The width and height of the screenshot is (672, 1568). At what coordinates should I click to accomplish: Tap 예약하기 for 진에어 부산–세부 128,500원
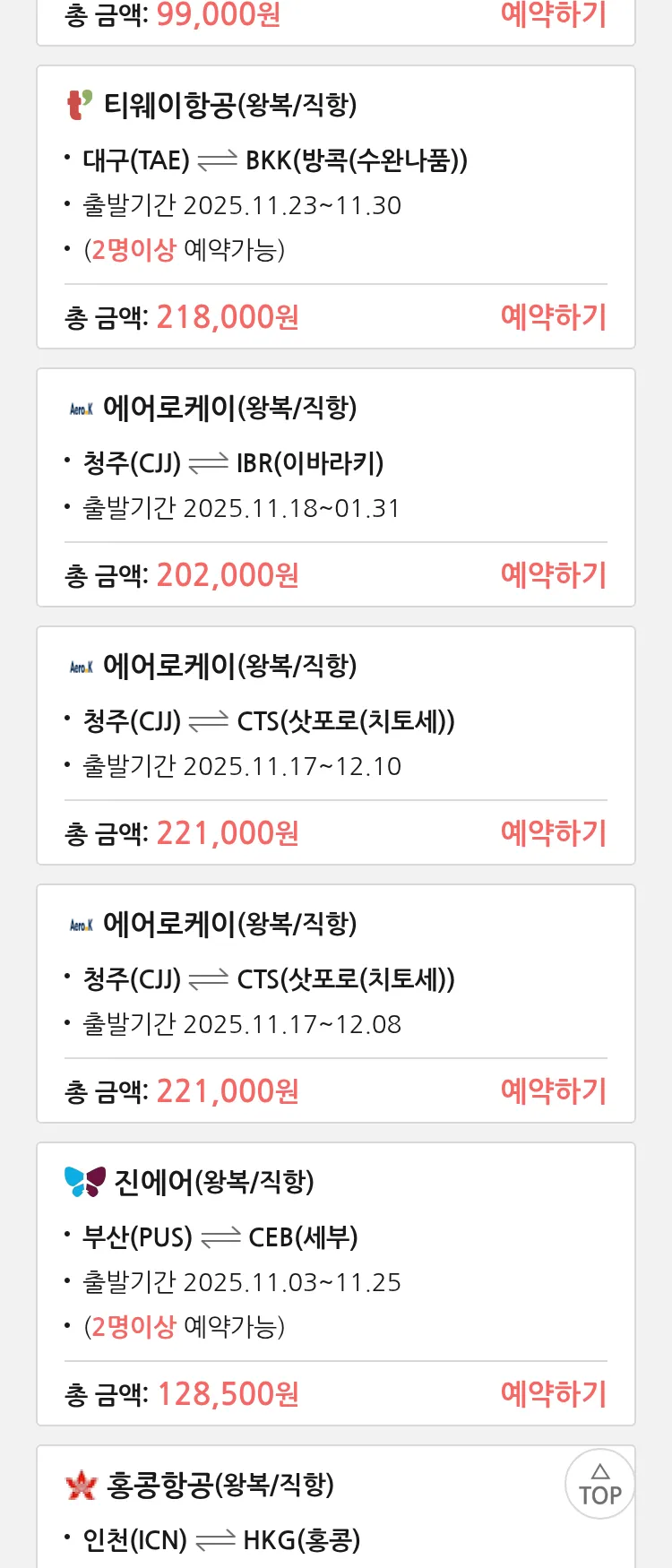[x=553, y=1393]
